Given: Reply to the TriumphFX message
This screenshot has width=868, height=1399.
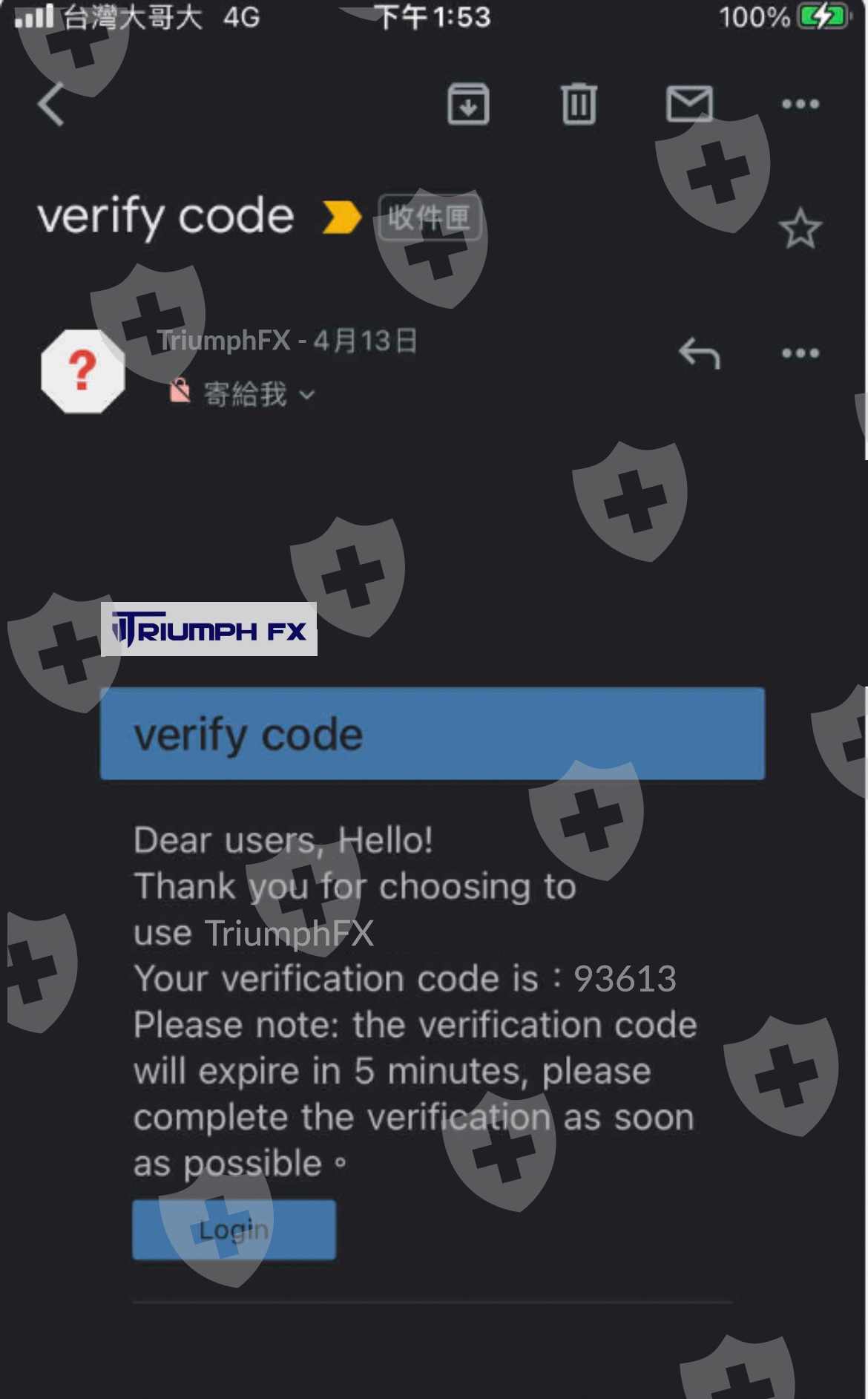Looking at the screenshot, I should coord(700,353).
